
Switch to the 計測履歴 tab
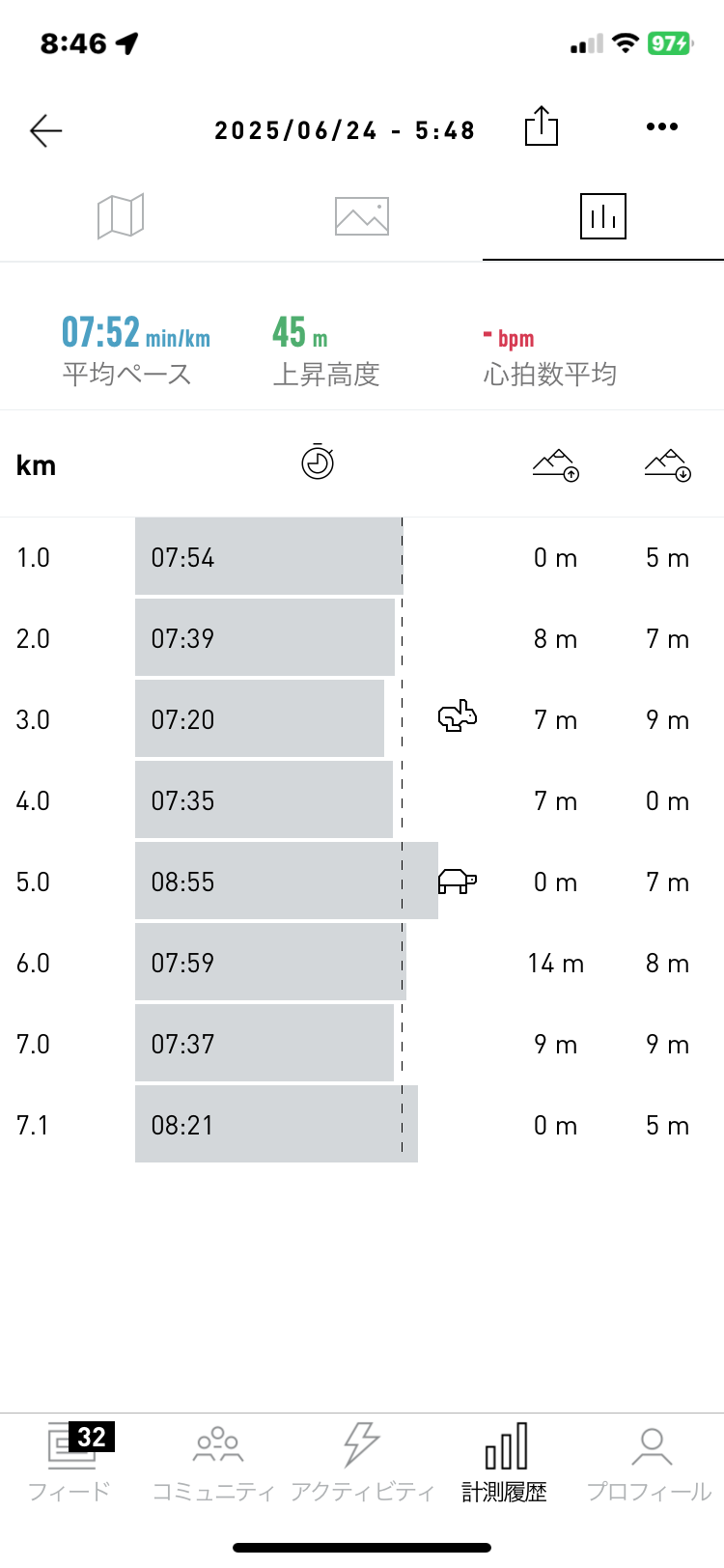click(x=505, y=1462)
